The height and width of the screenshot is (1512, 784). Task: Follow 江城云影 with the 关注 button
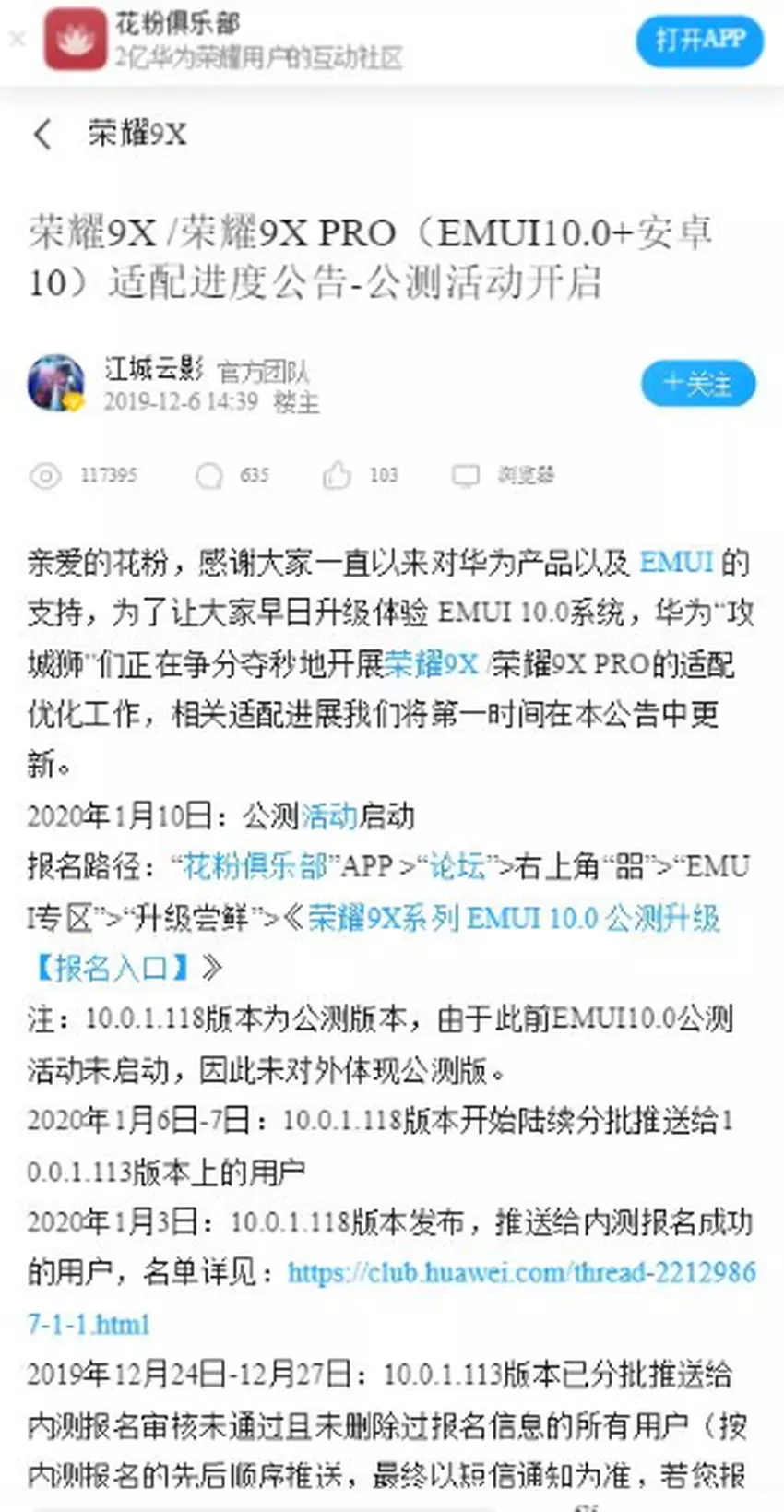[698, 384]
